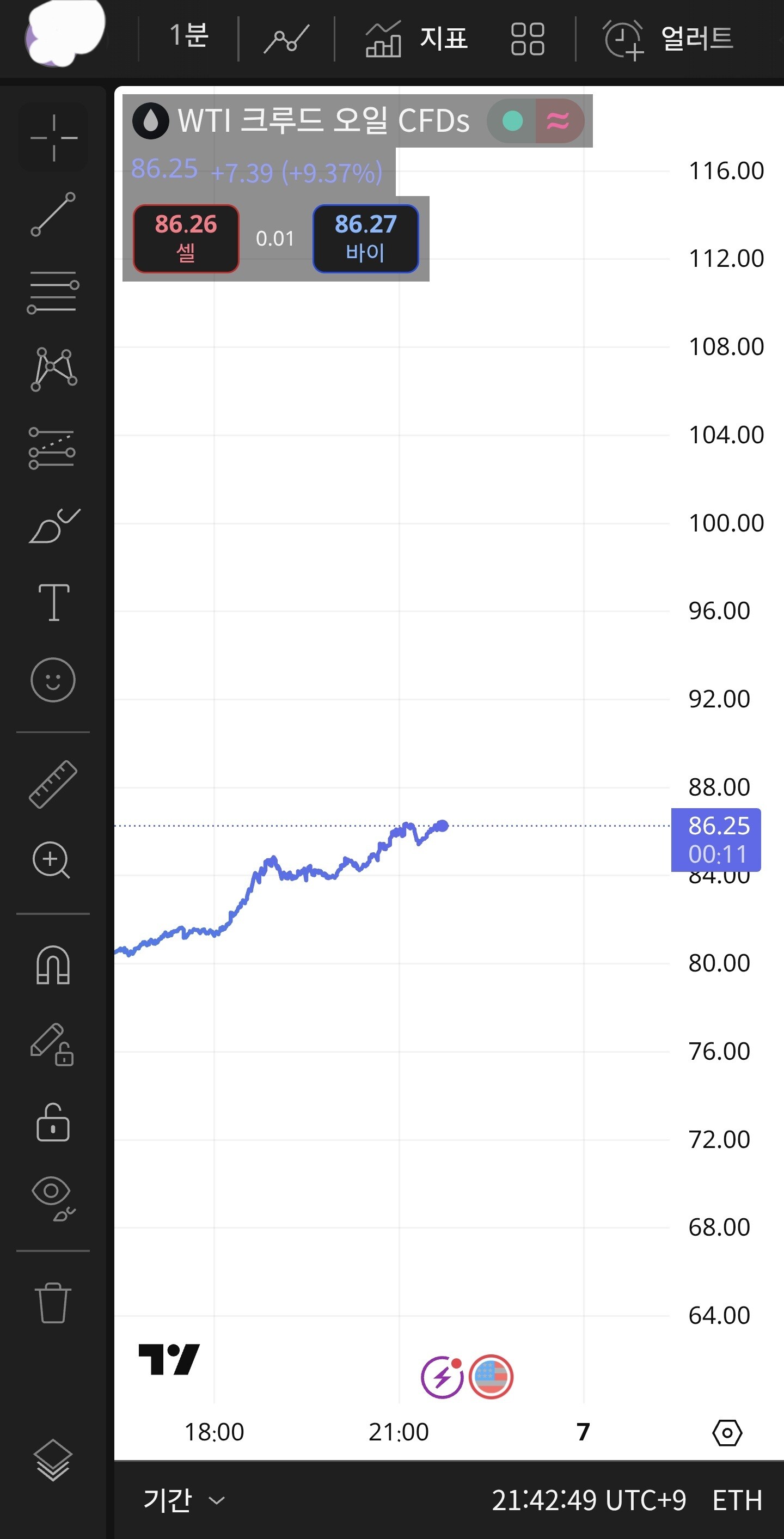
Task: Open the layout templates grid
Action: click(x=528, y=39)
